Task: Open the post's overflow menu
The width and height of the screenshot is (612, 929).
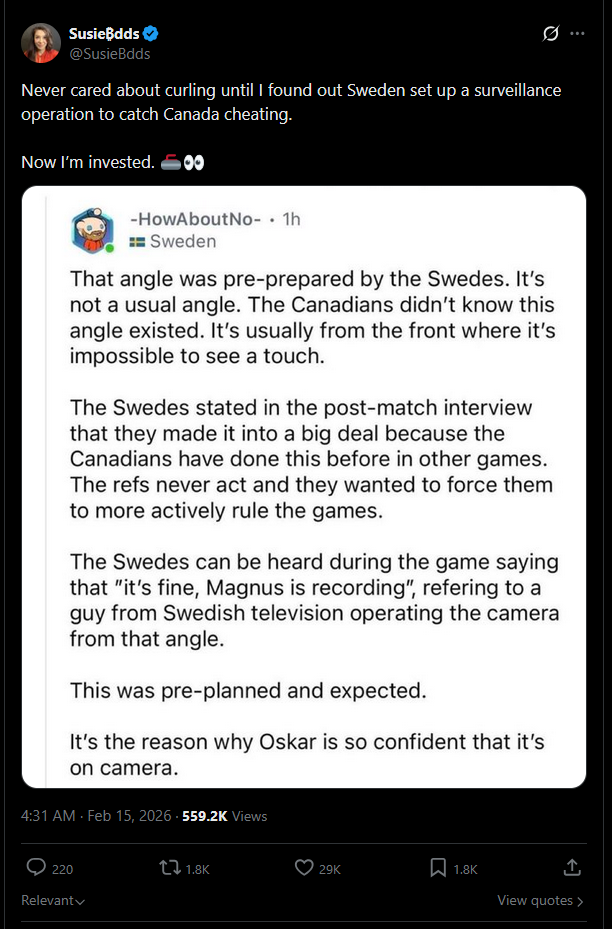Action: click(x=577, y=33)
